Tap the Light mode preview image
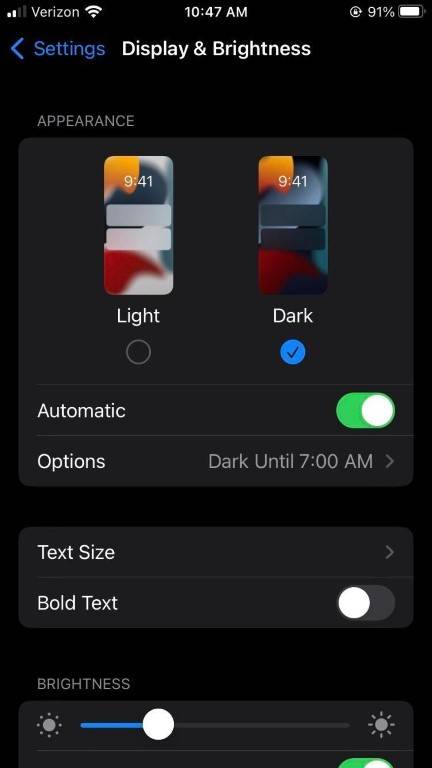Image resolution: width=432 pixels, height=768 pixels. [139, 225]
